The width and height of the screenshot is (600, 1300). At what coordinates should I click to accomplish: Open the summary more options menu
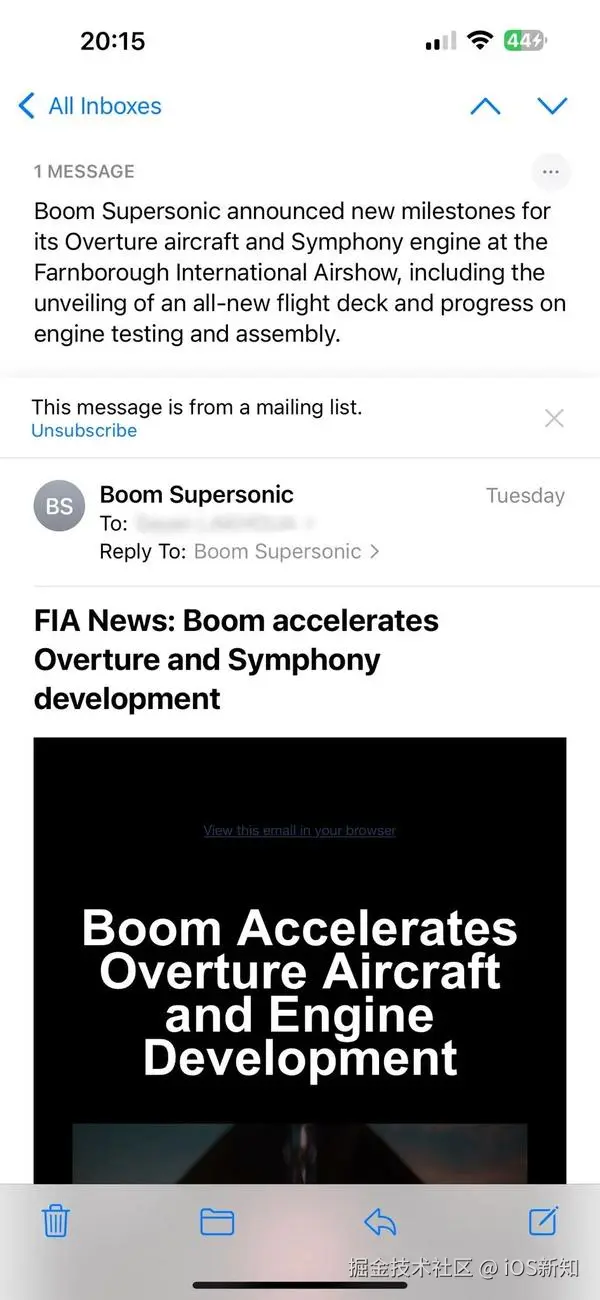point(550,172)
